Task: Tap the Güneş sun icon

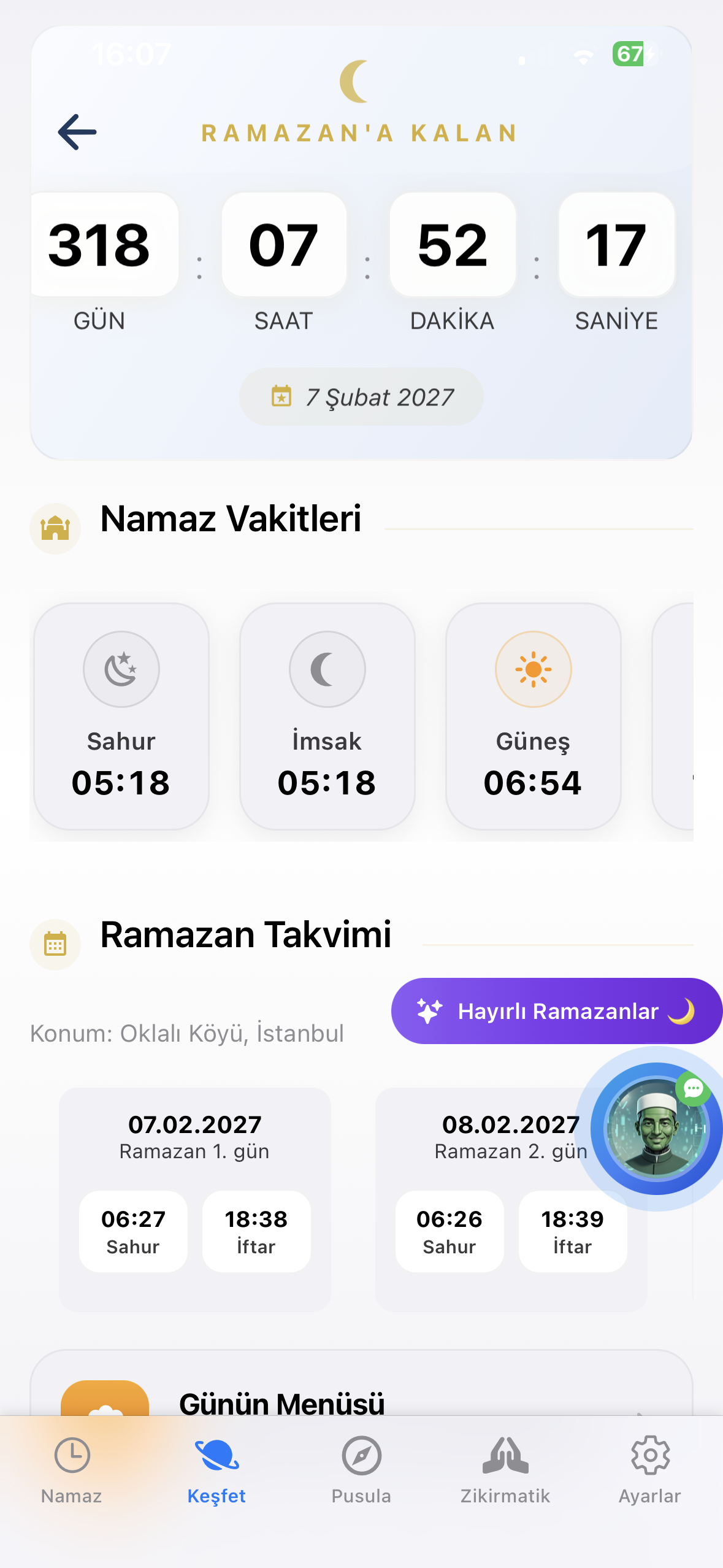Action: click(x=533, y=669)
